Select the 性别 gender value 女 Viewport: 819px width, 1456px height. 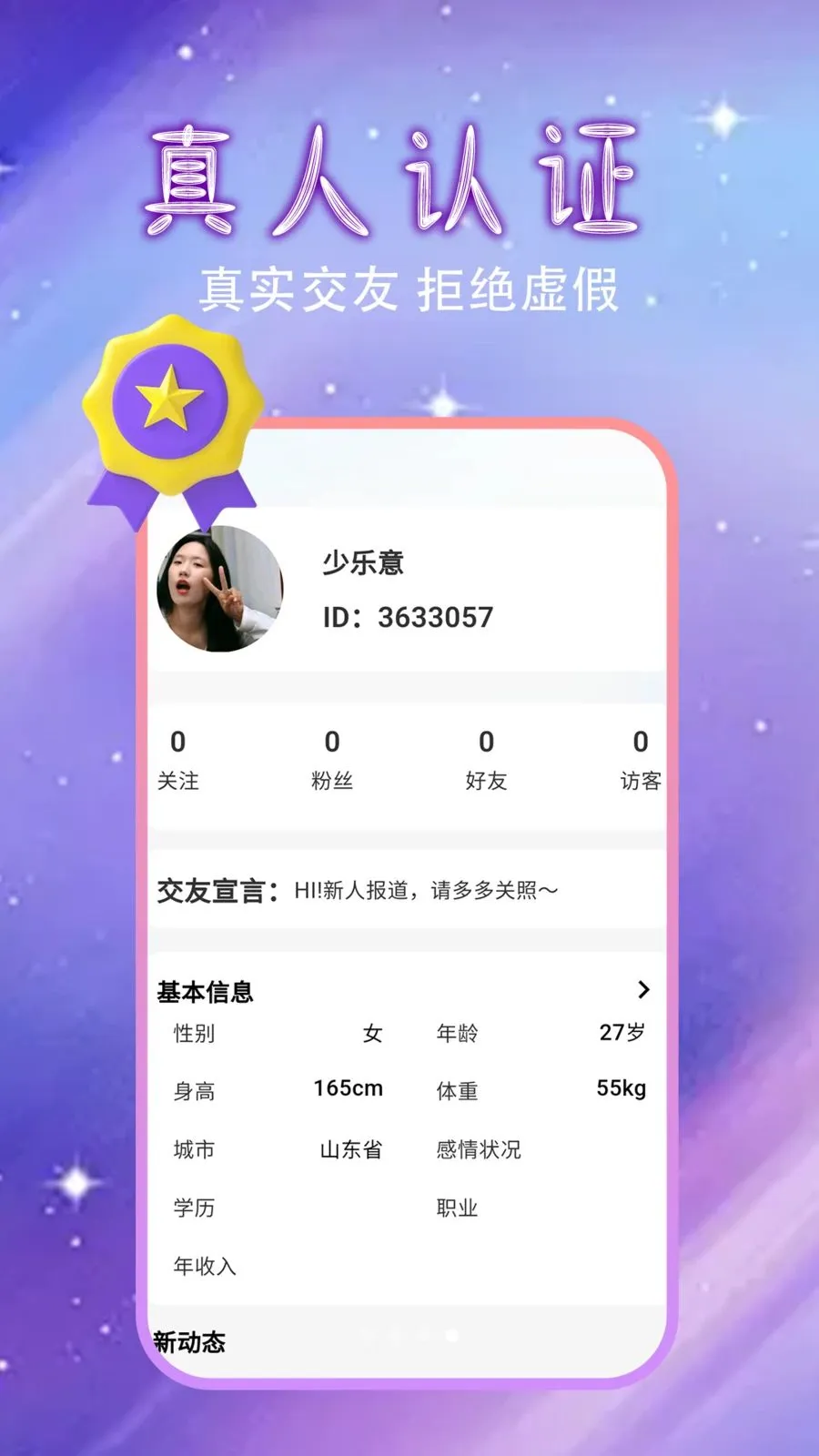(x=373, y=1033)
